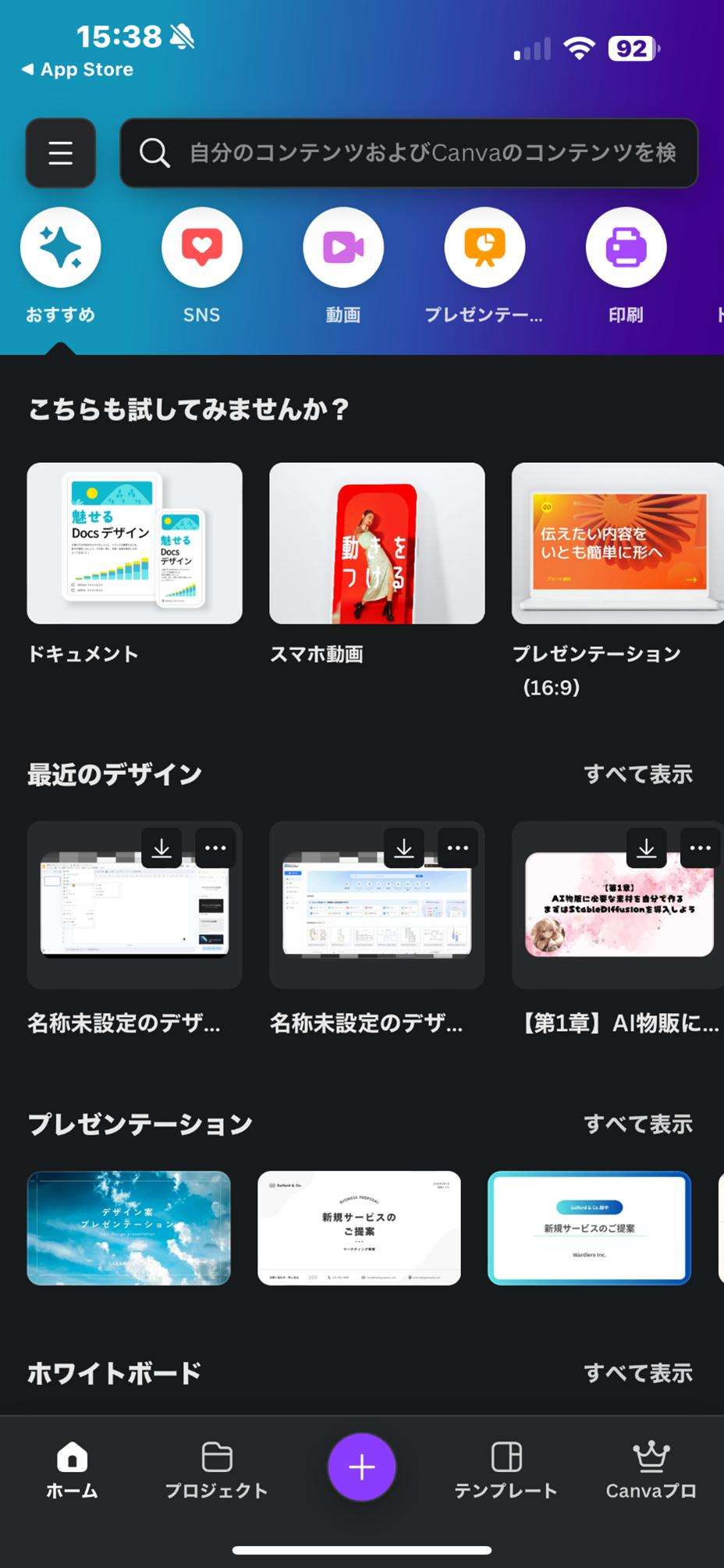The height and width of the screenshot is (1568, 724).
Task: Show all ホワイトボード templates
Action: (637, 1373)
